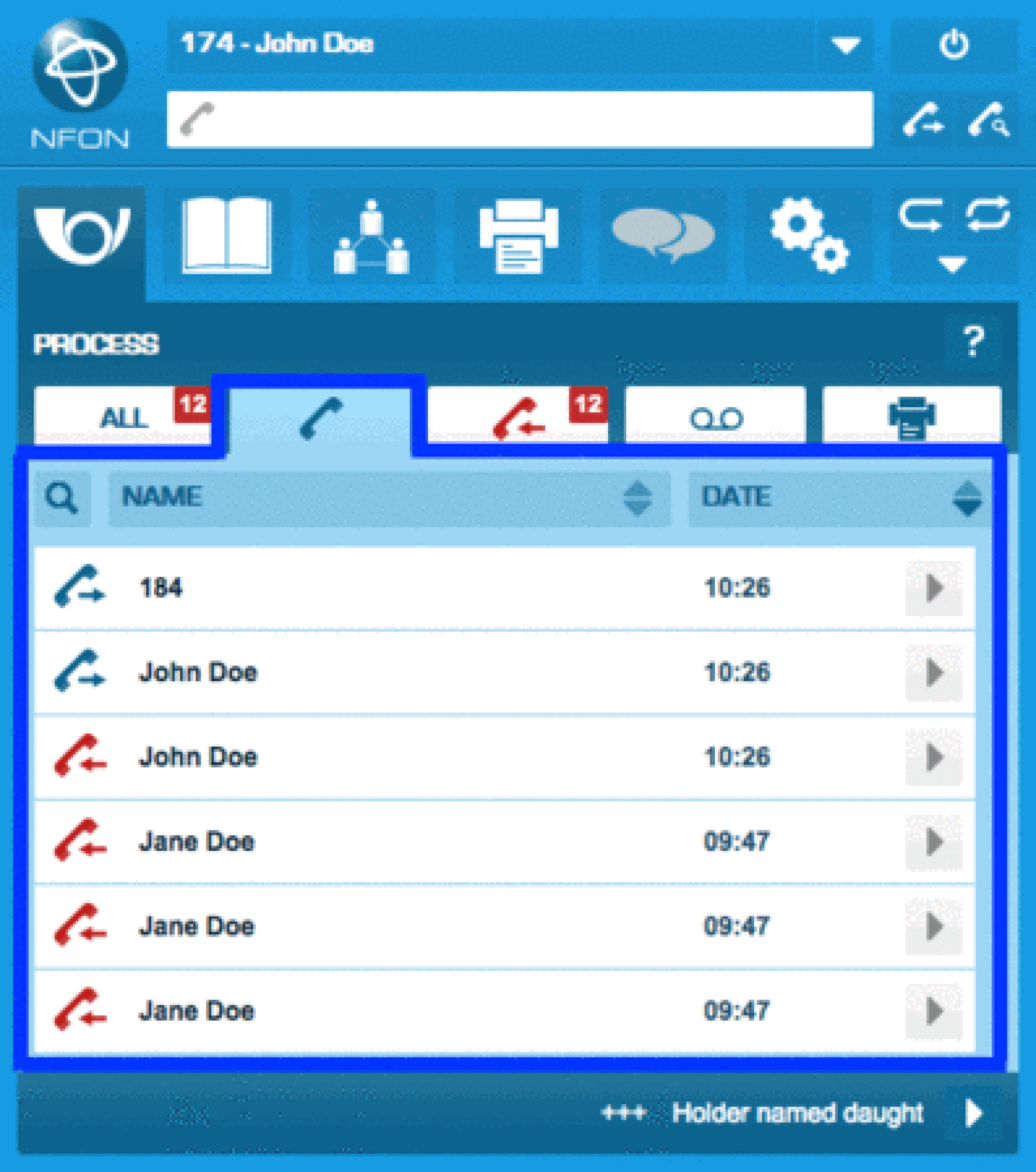Expand the news ticker arrow at bottom
This screenshot has height=1172, width=1036.
[x=973, y=1113]
